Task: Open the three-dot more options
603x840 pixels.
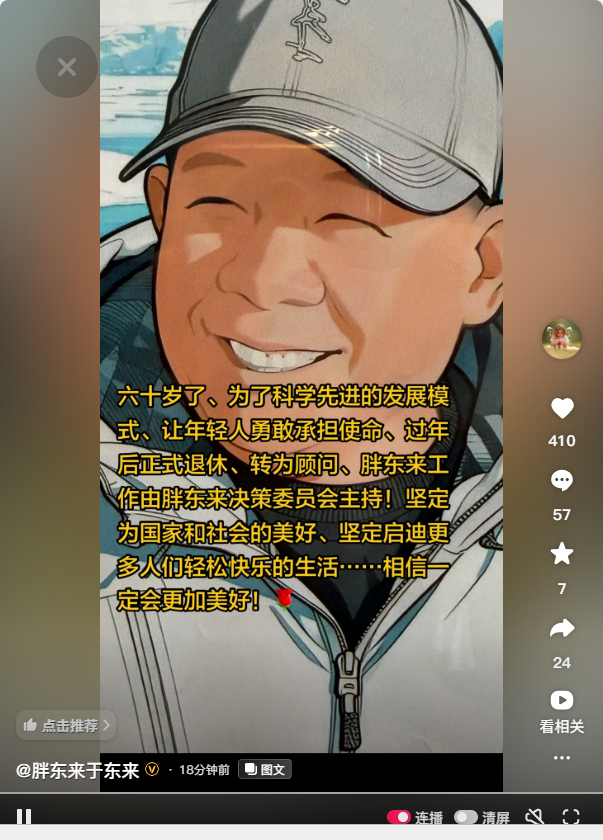Action: coord(562,757)
